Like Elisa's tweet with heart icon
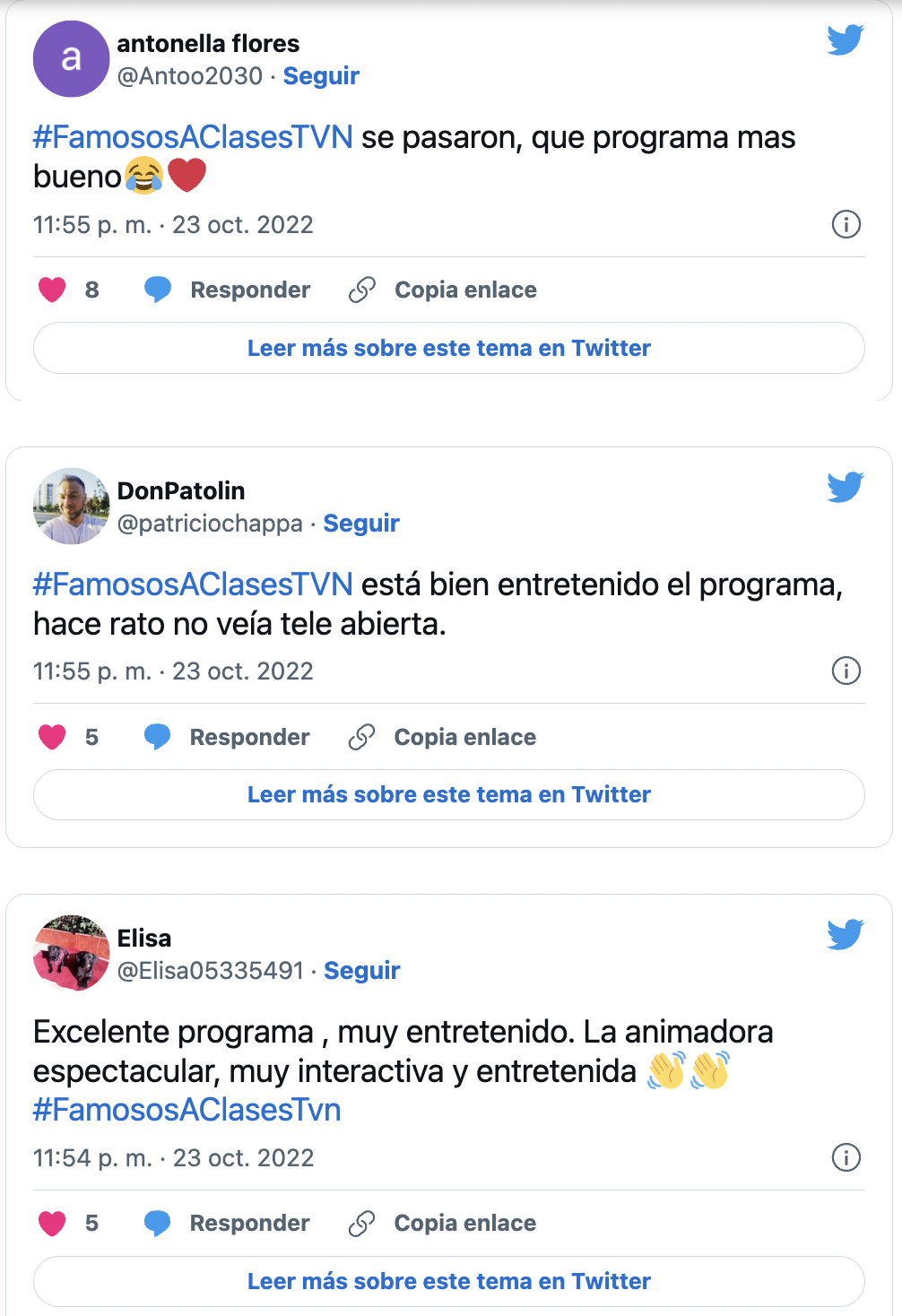The width and height of the screenshot is (902, 1316). pyautogui.click(x=52, y=1223)
